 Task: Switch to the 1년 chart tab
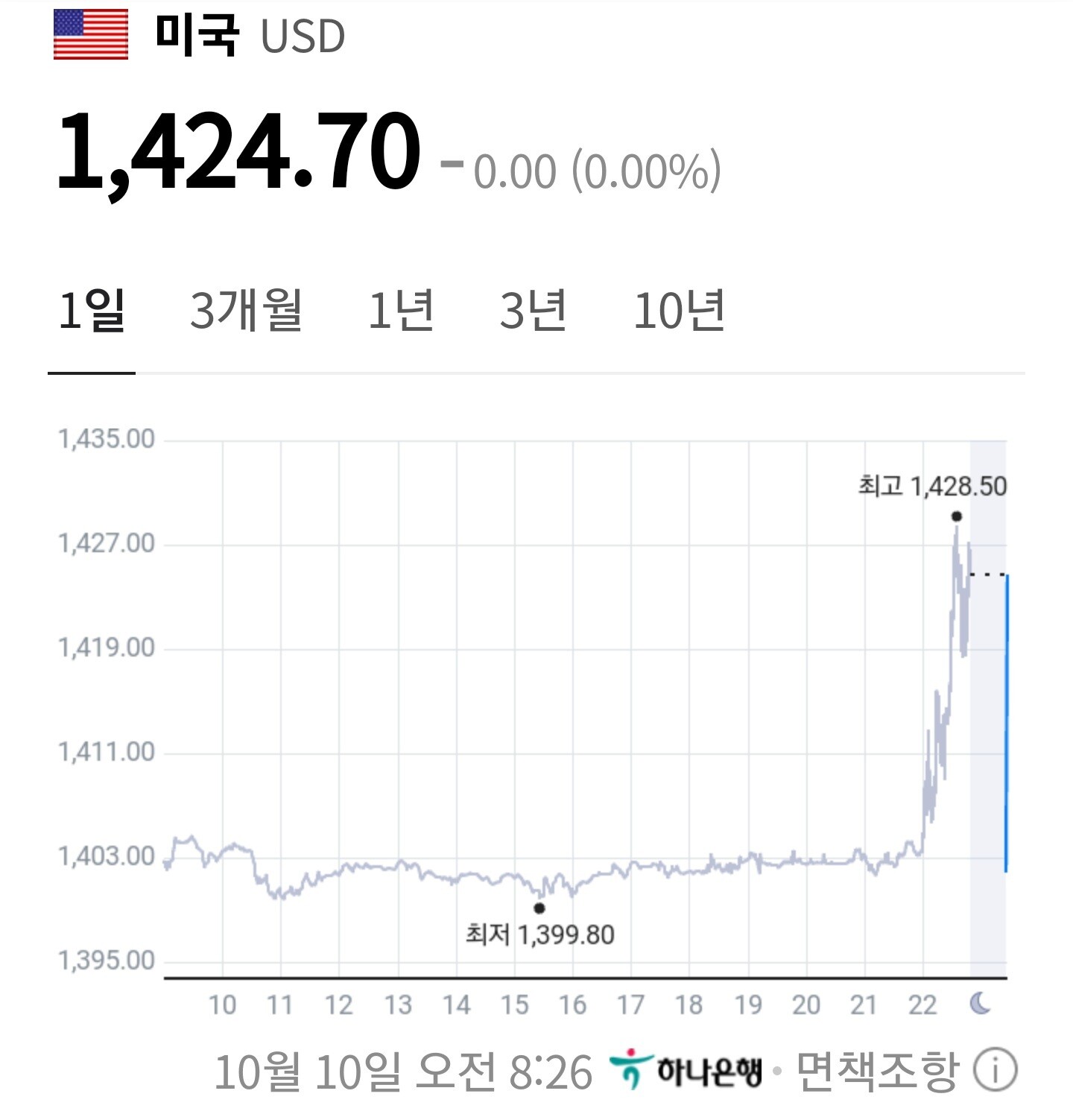click(x=401, y=311)
